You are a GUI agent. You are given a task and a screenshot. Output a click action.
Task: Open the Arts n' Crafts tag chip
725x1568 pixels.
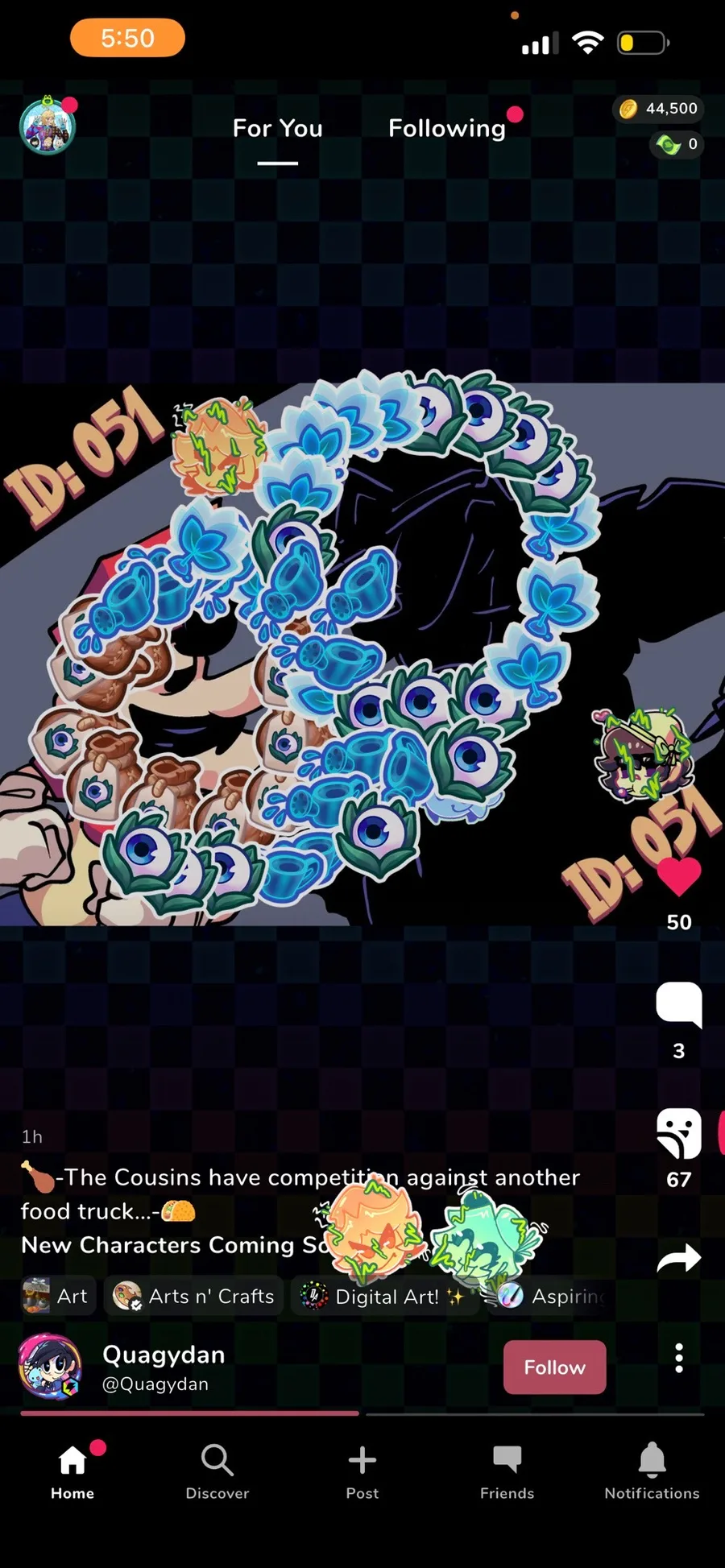coord(193,1296)
